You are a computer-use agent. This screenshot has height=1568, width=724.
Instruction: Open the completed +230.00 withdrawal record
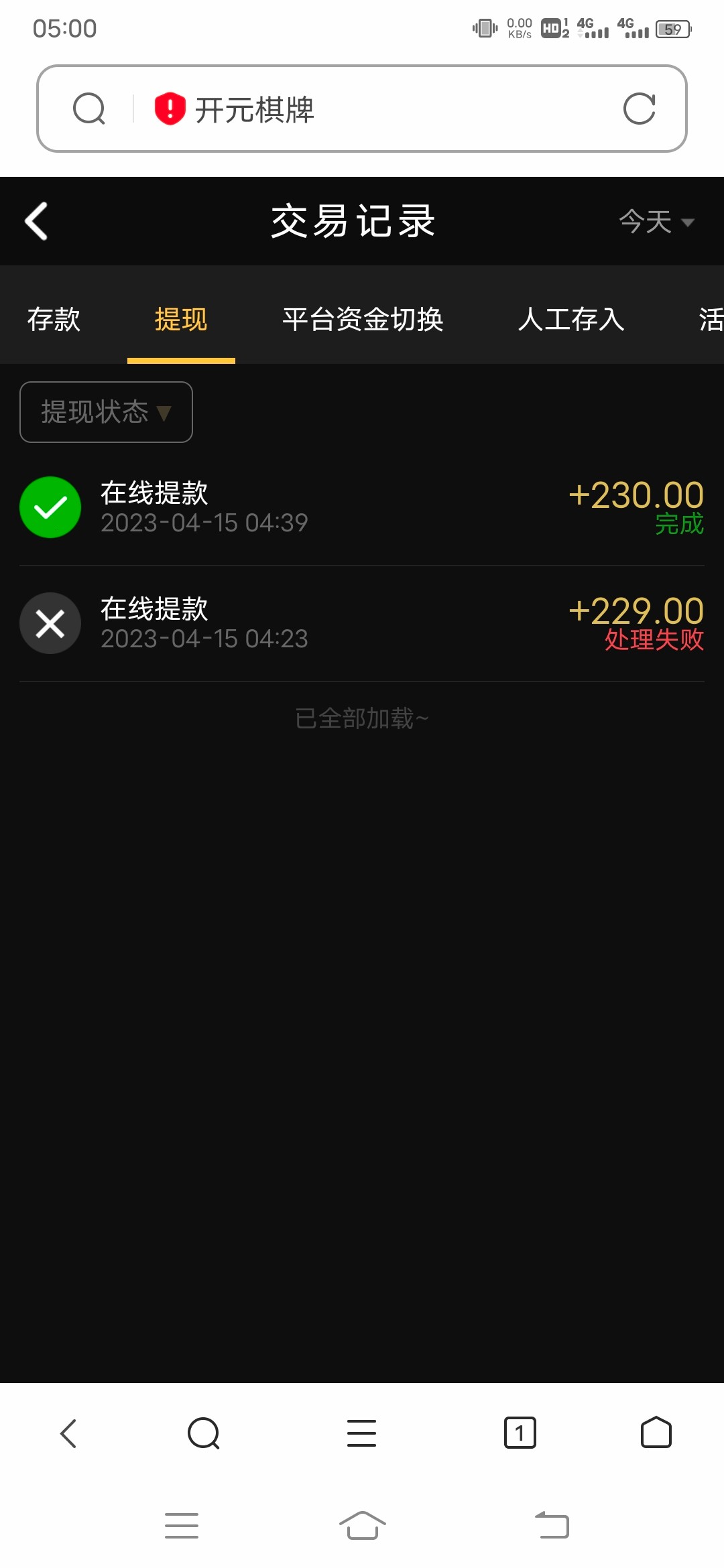(x=362, y=507)
